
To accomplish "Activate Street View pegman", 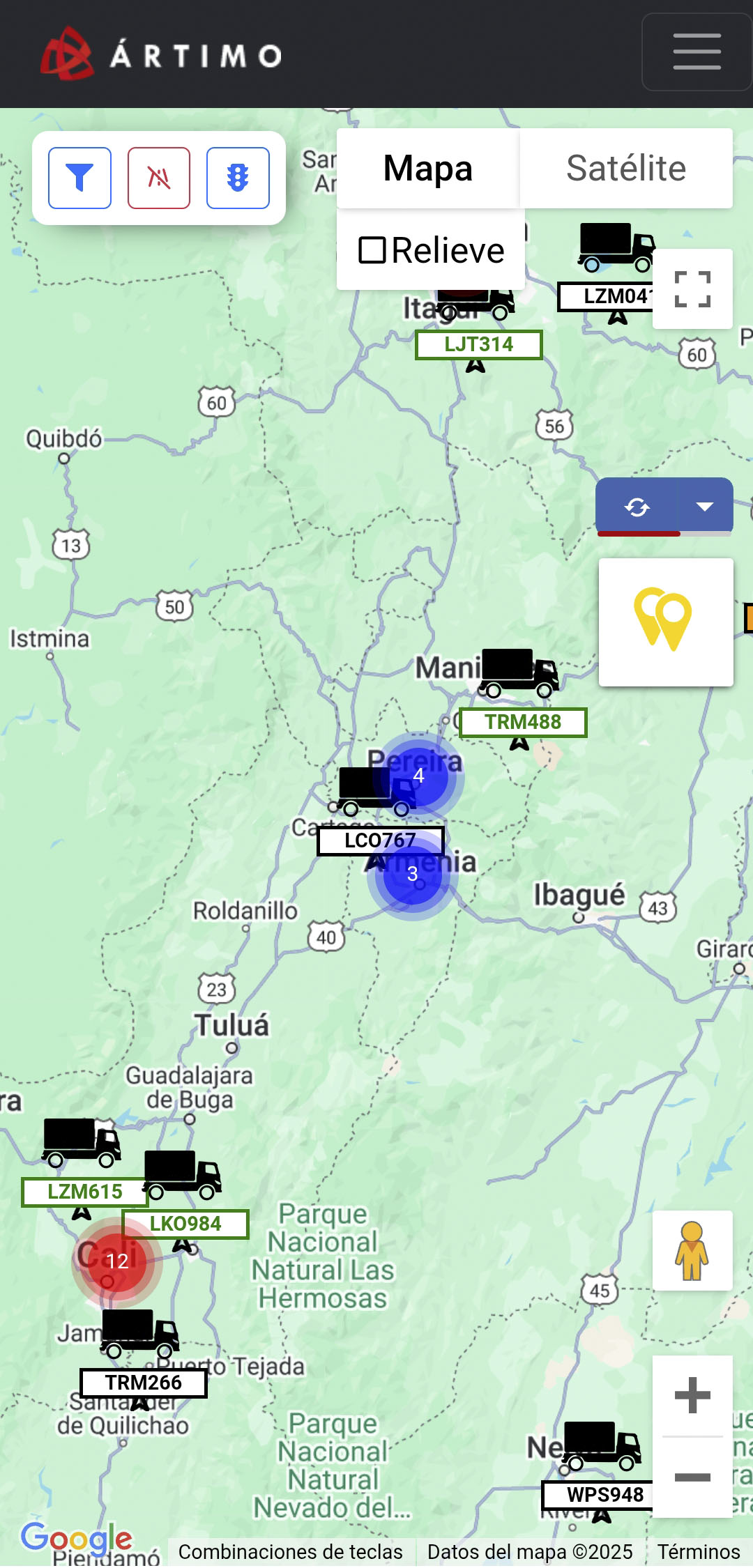I will click(x=692, y=1251).
